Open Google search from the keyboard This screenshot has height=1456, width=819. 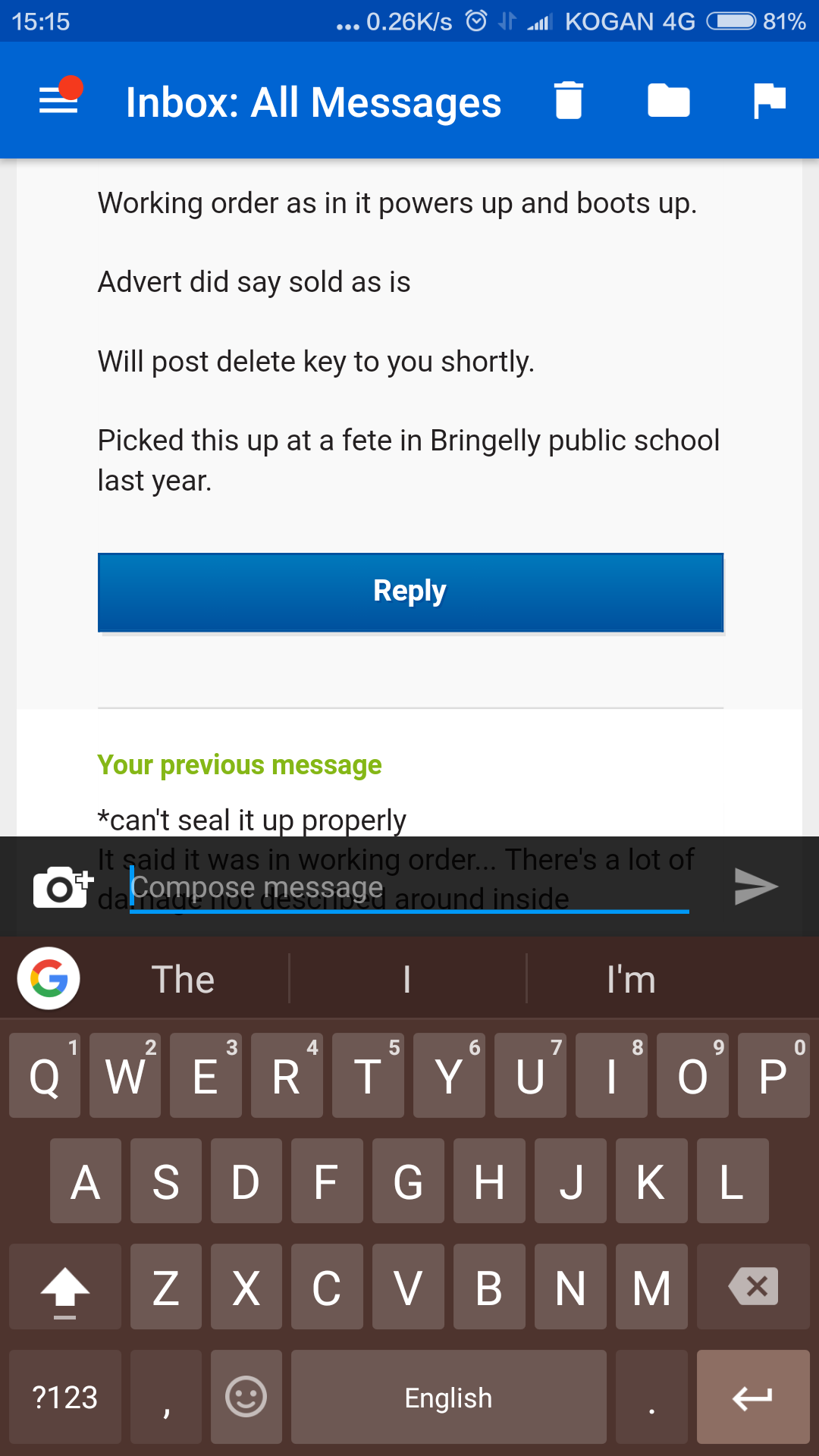[x=48, y=978]
